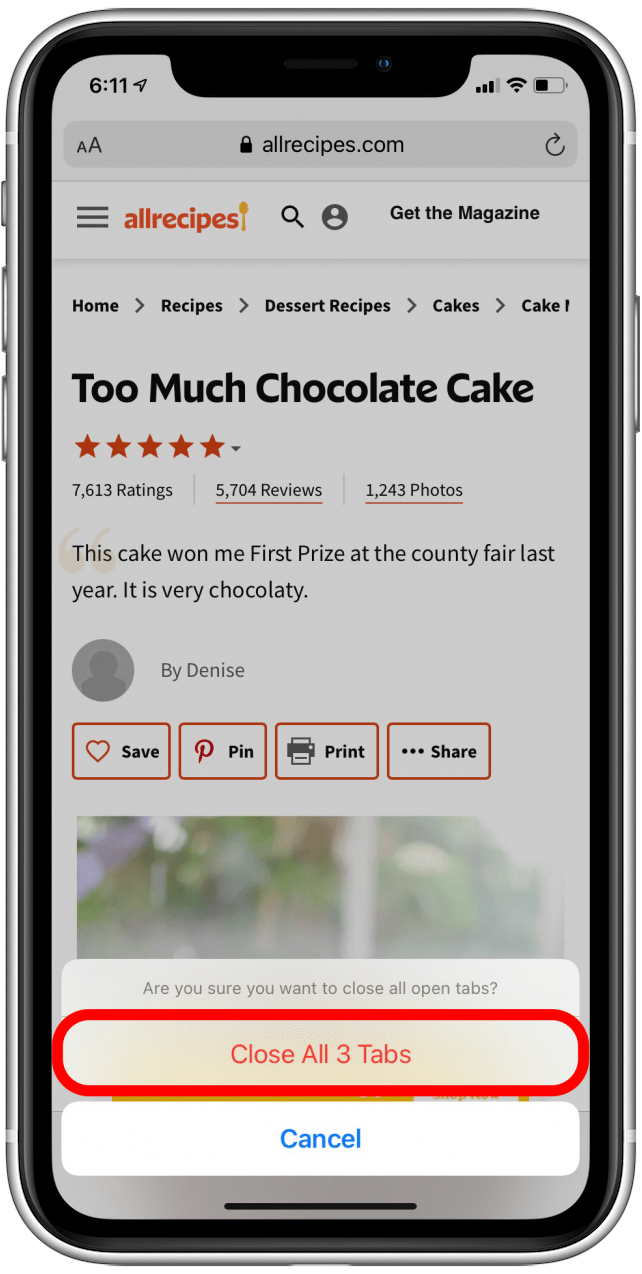The image size is (642, 1274).
Task: Open the AA reader text-size menu
Action: pyautogui.click(x=89, y=146)
